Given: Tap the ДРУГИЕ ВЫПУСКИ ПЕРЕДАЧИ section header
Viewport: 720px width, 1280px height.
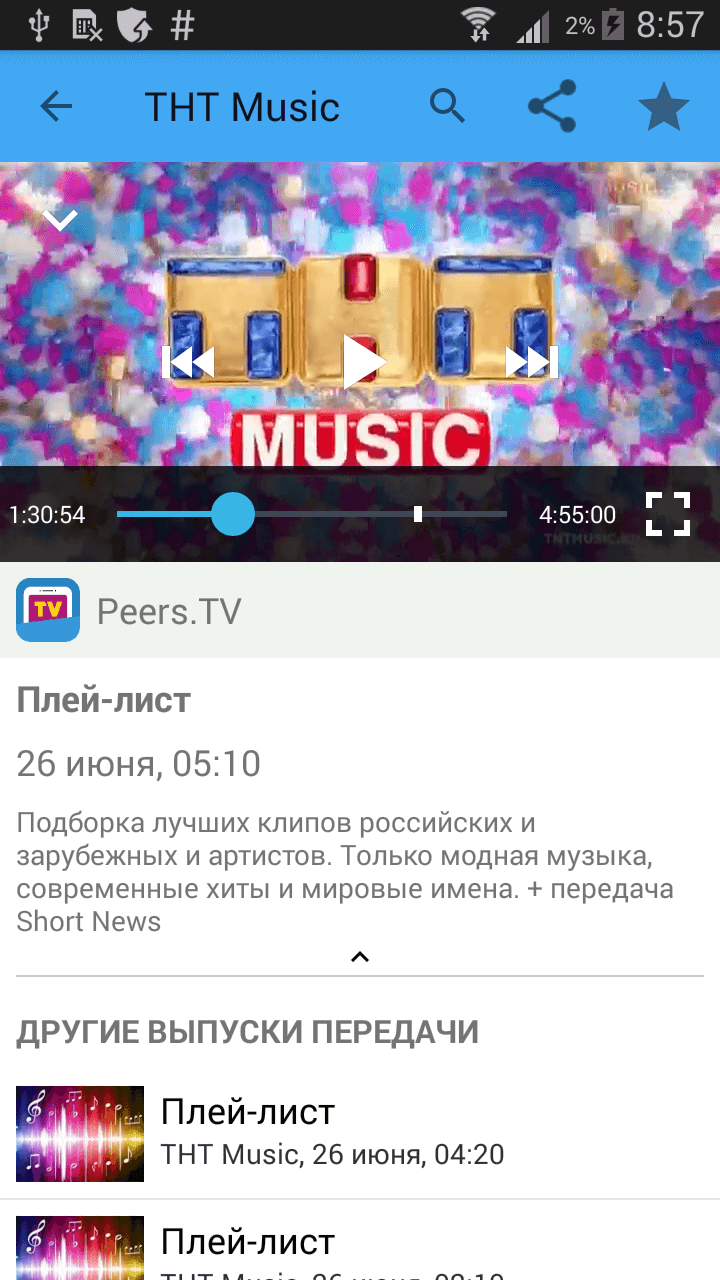Looking at the screenshot, I should [248, 1032].
